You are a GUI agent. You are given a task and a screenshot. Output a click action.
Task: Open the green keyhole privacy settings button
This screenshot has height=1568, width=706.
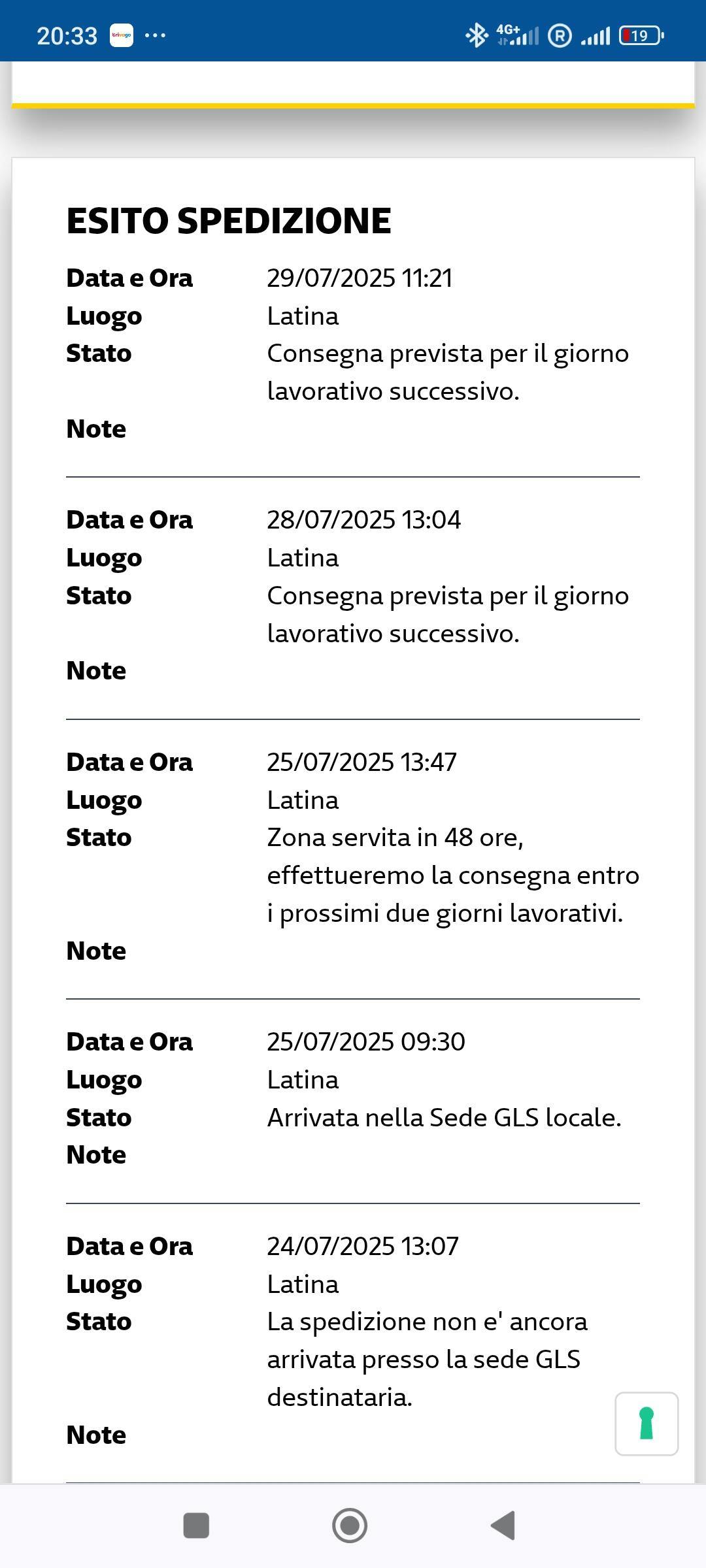coord(646,1424)
